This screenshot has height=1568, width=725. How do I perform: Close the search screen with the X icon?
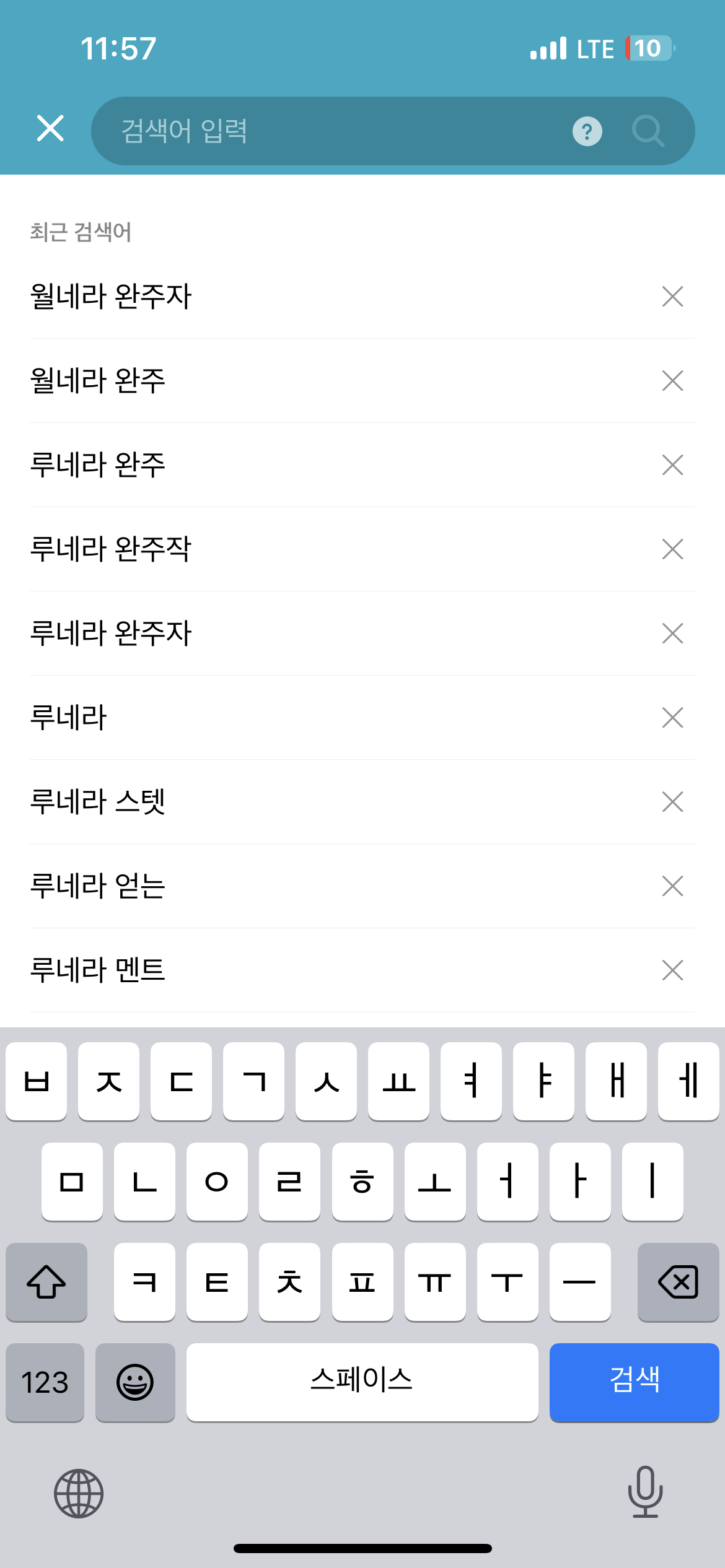coord(50,129)
